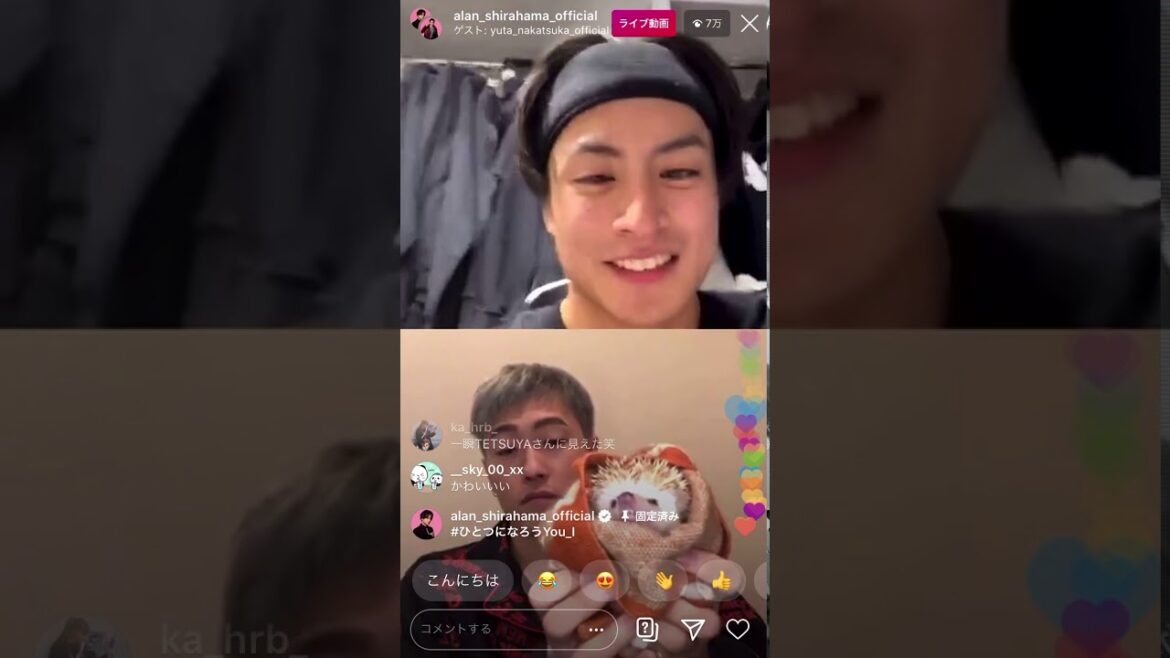The image size is (1170, 658).
Task: Send the thumbs up emoji reaction
Action: (x=721, y=580)
